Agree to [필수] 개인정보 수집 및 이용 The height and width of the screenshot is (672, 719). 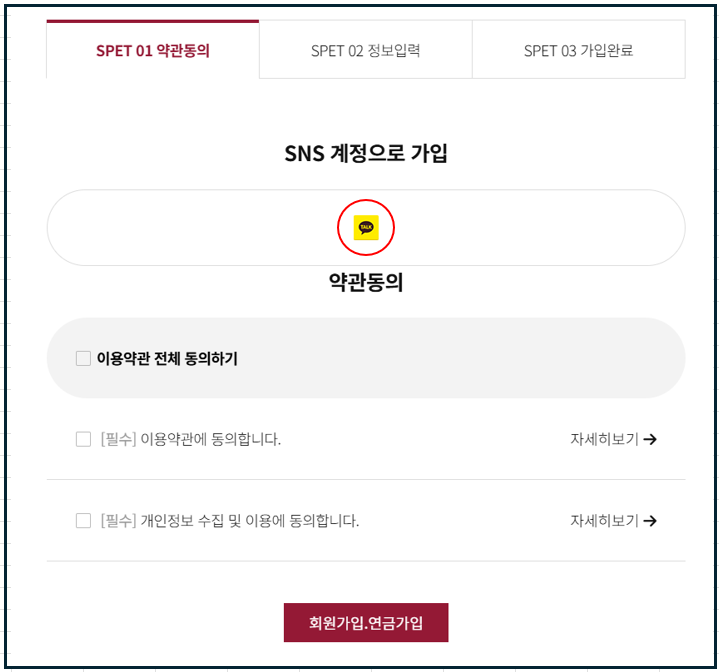pyautogui.click(x=83, y=520)
